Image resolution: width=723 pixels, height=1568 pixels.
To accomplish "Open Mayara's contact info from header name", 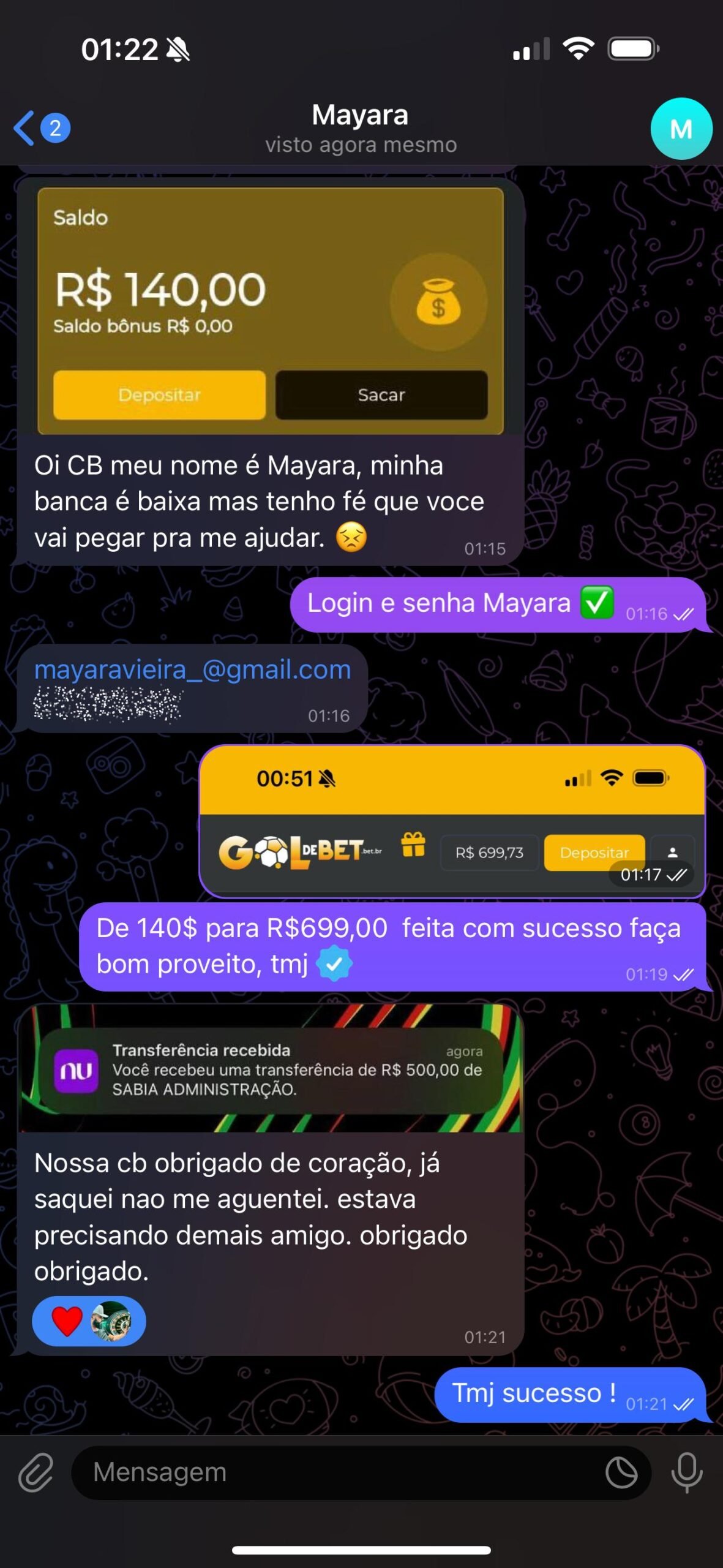I will click(360, 115).
